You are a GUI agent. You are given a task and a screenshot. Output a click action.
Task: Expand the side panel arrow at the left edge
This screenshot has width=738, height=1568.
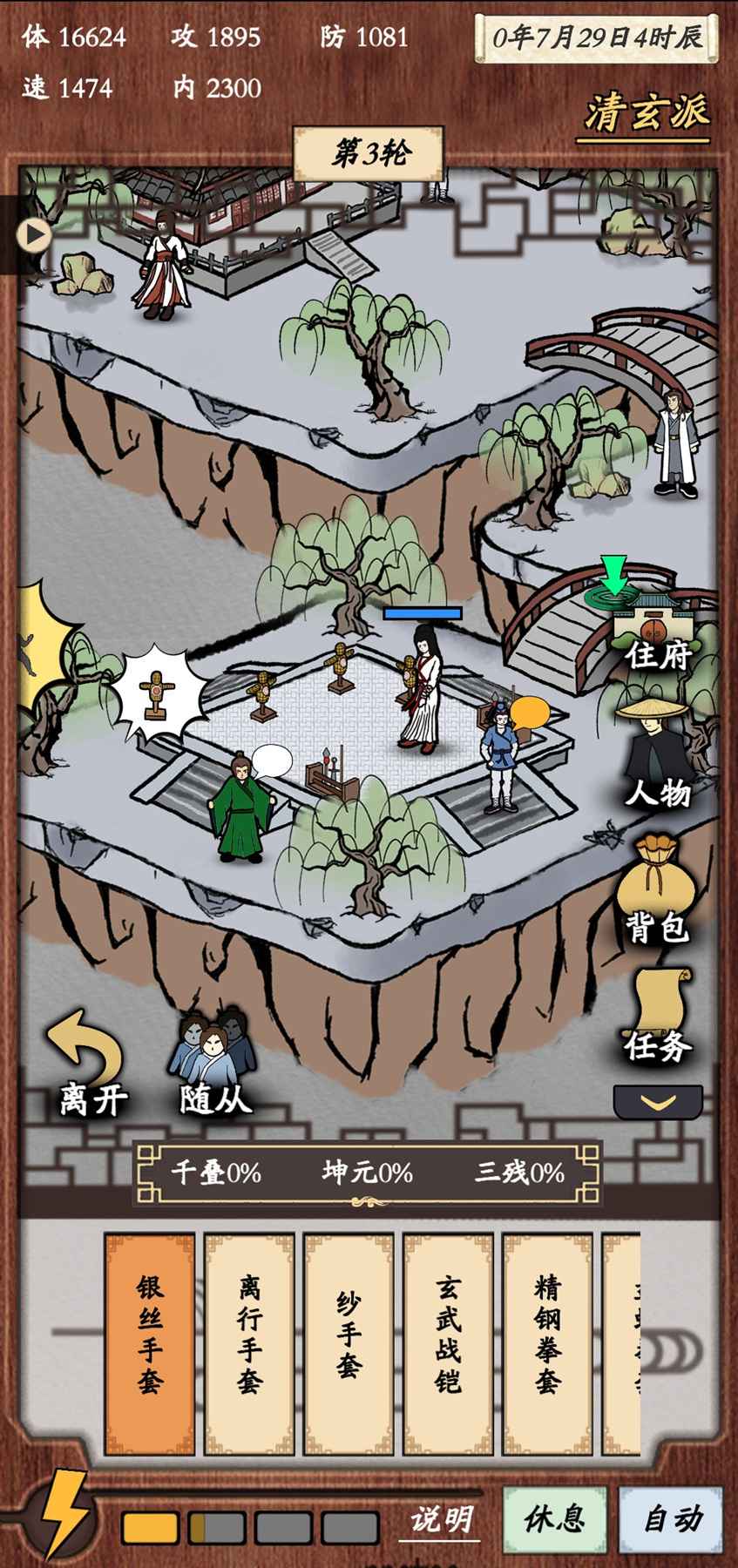coord(34,234)
